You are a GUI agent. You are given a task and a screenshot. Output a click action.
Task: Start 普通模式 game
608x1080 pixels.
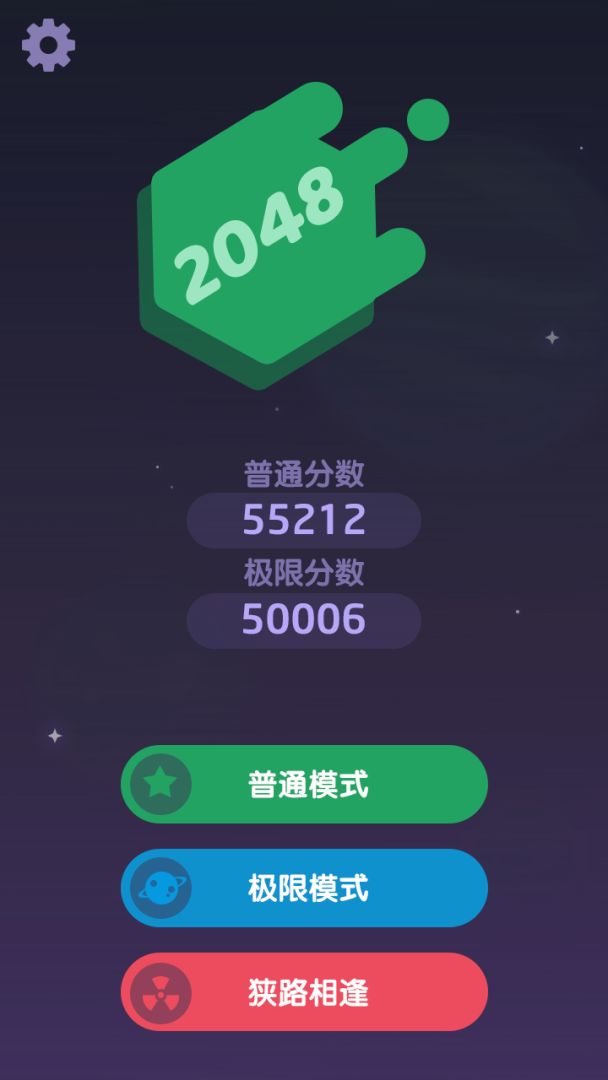[304, 784]
